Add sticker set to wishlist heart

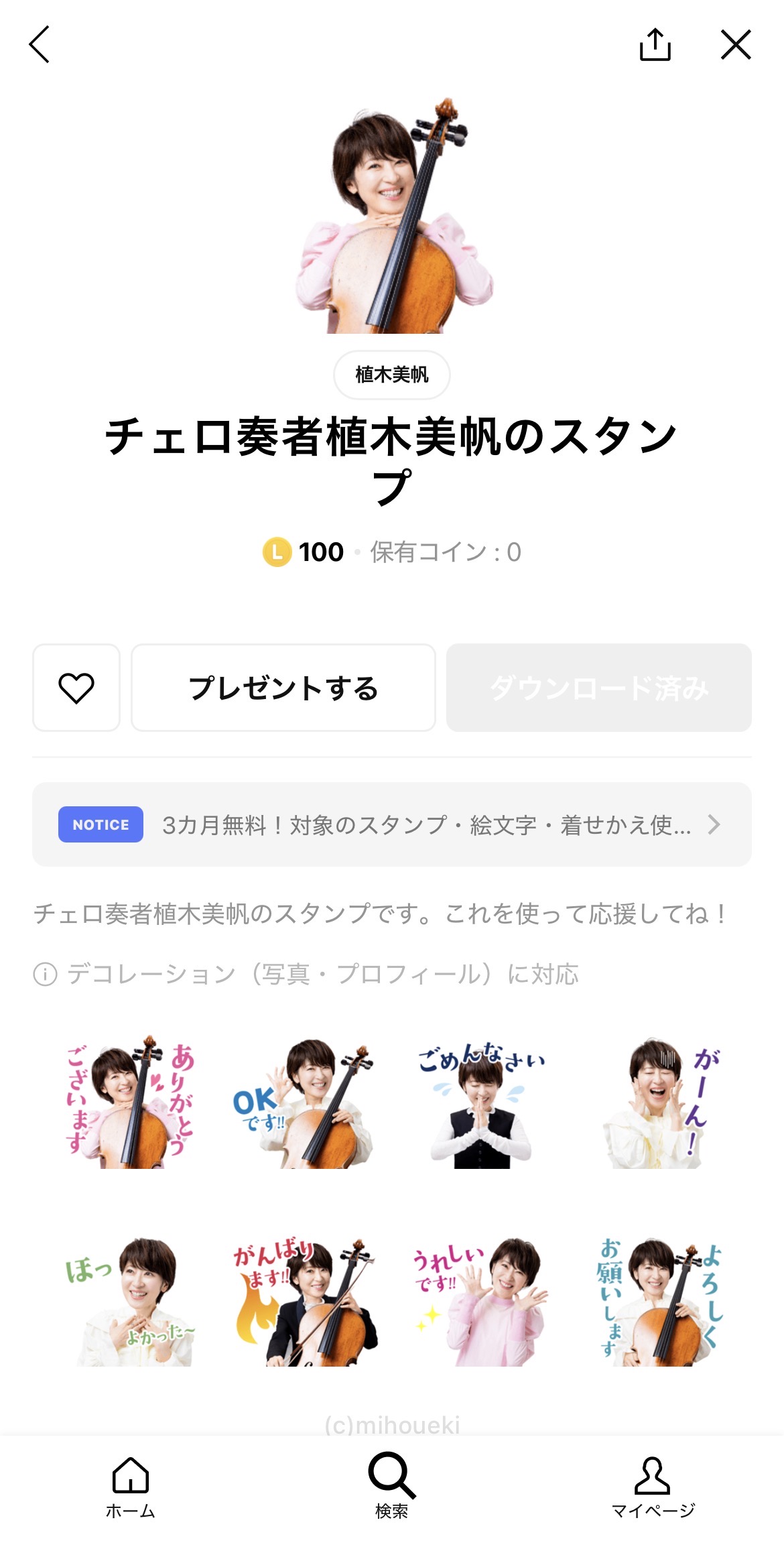[x=76, y=688]
